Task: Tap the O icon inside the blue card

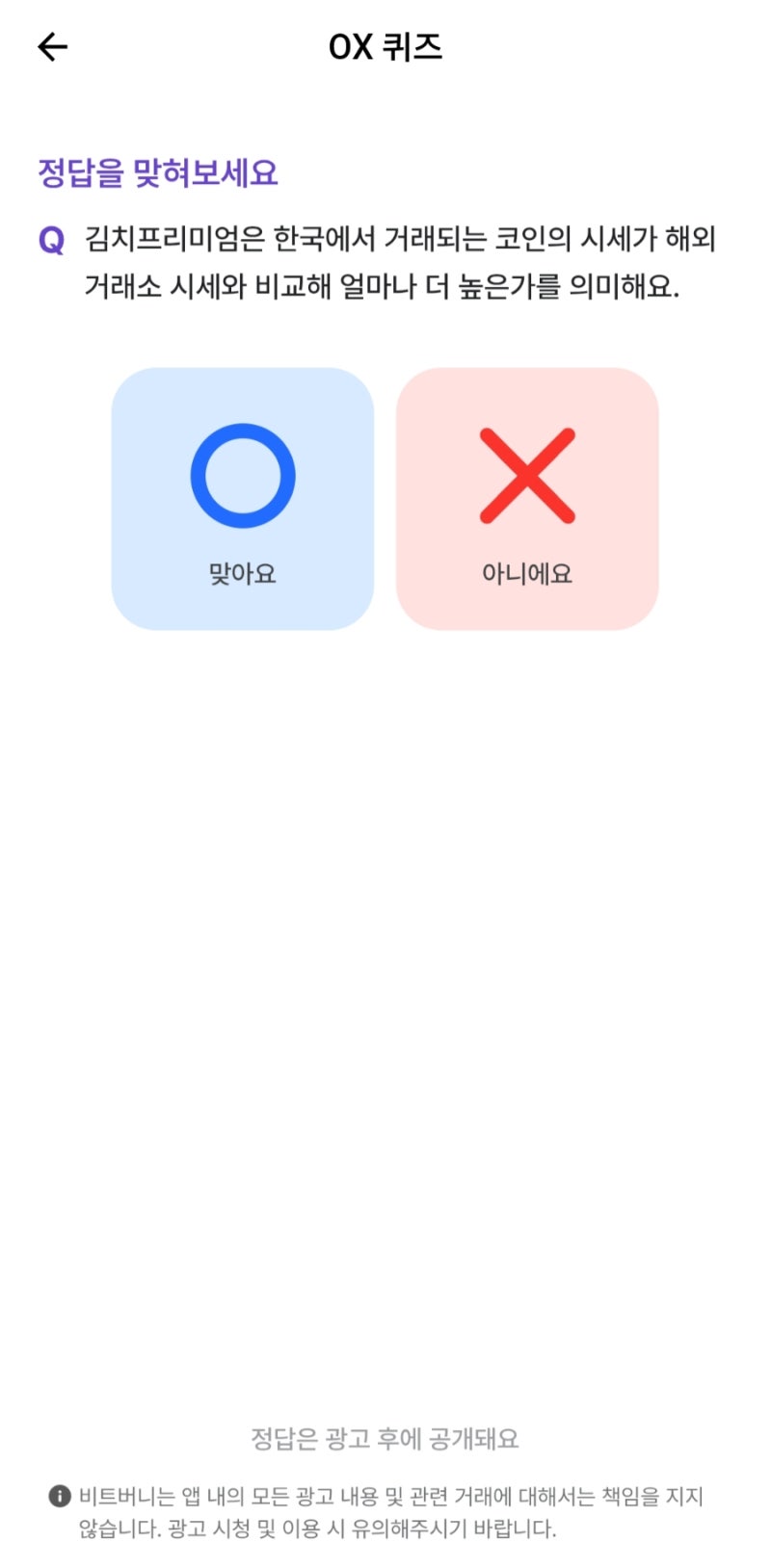Action: click(x=244, y=472)
